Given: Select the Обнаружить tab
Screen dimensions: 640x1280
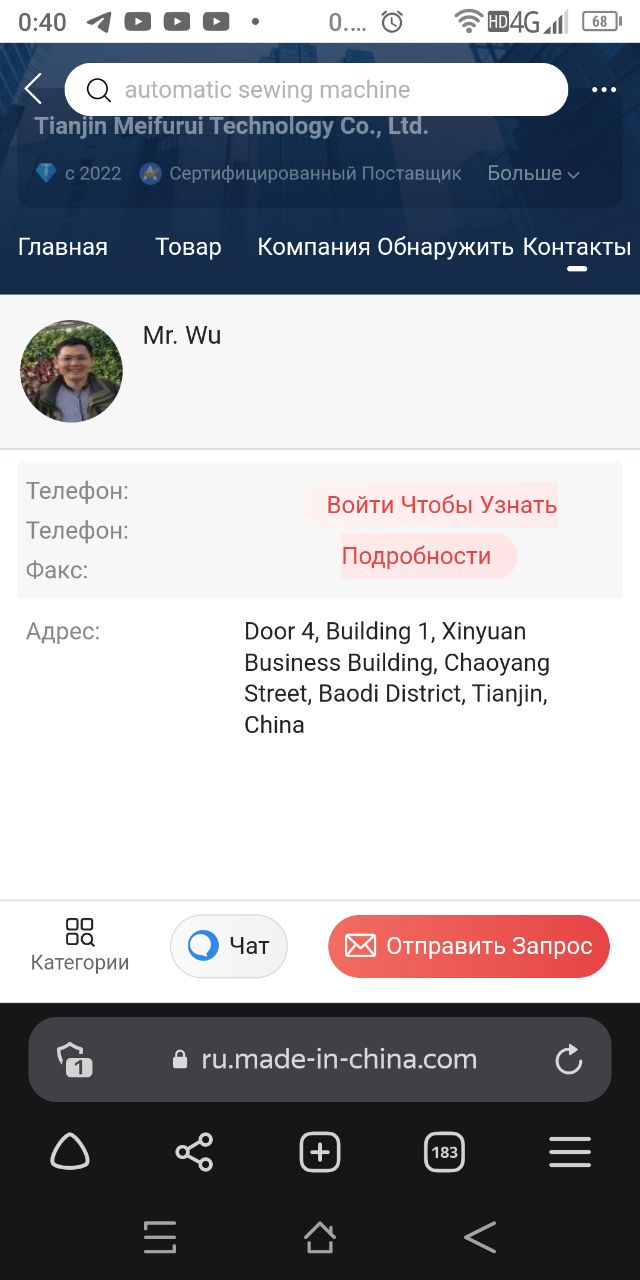Looking at the screenshot, I should coord(445,247).
